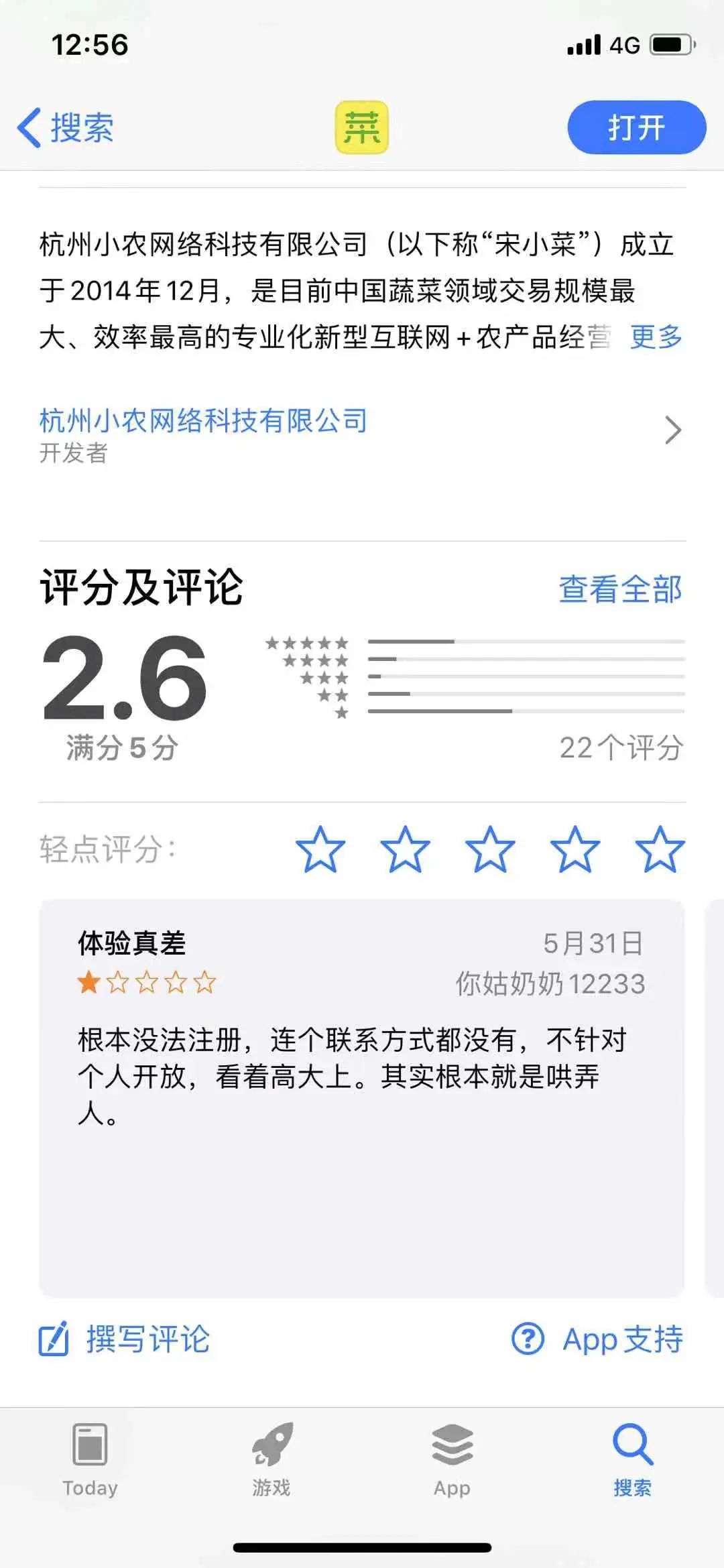Open the 体验真差 review card

pos(362,1099)
